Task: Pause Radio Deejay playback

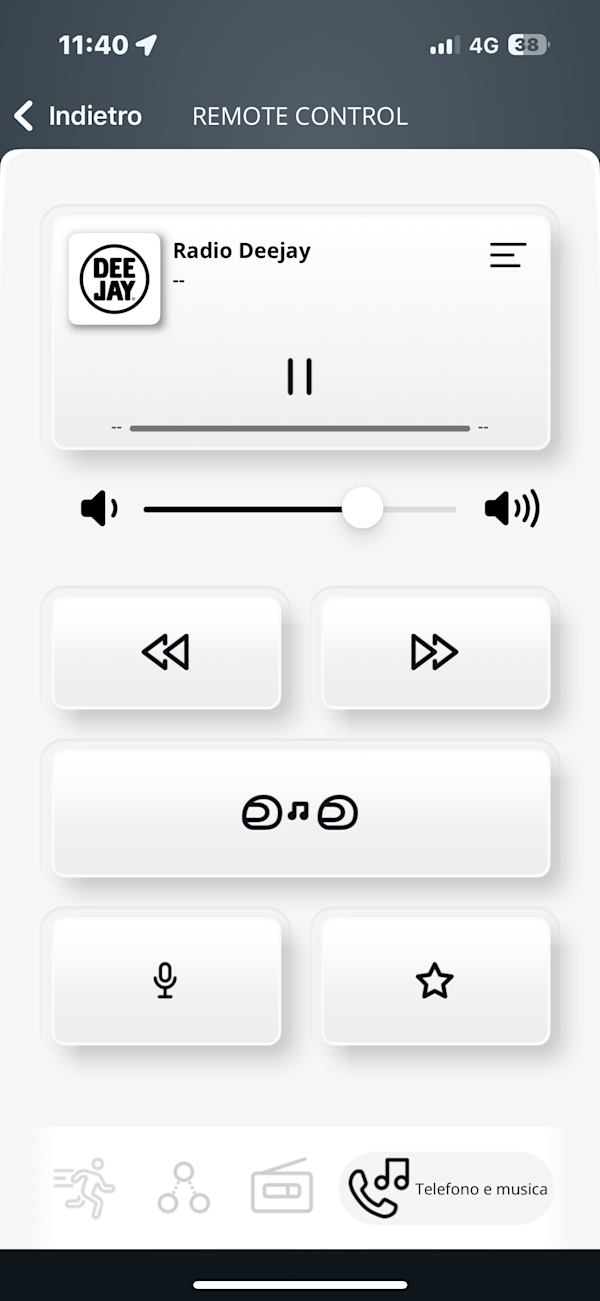Action: coord(299,377)
